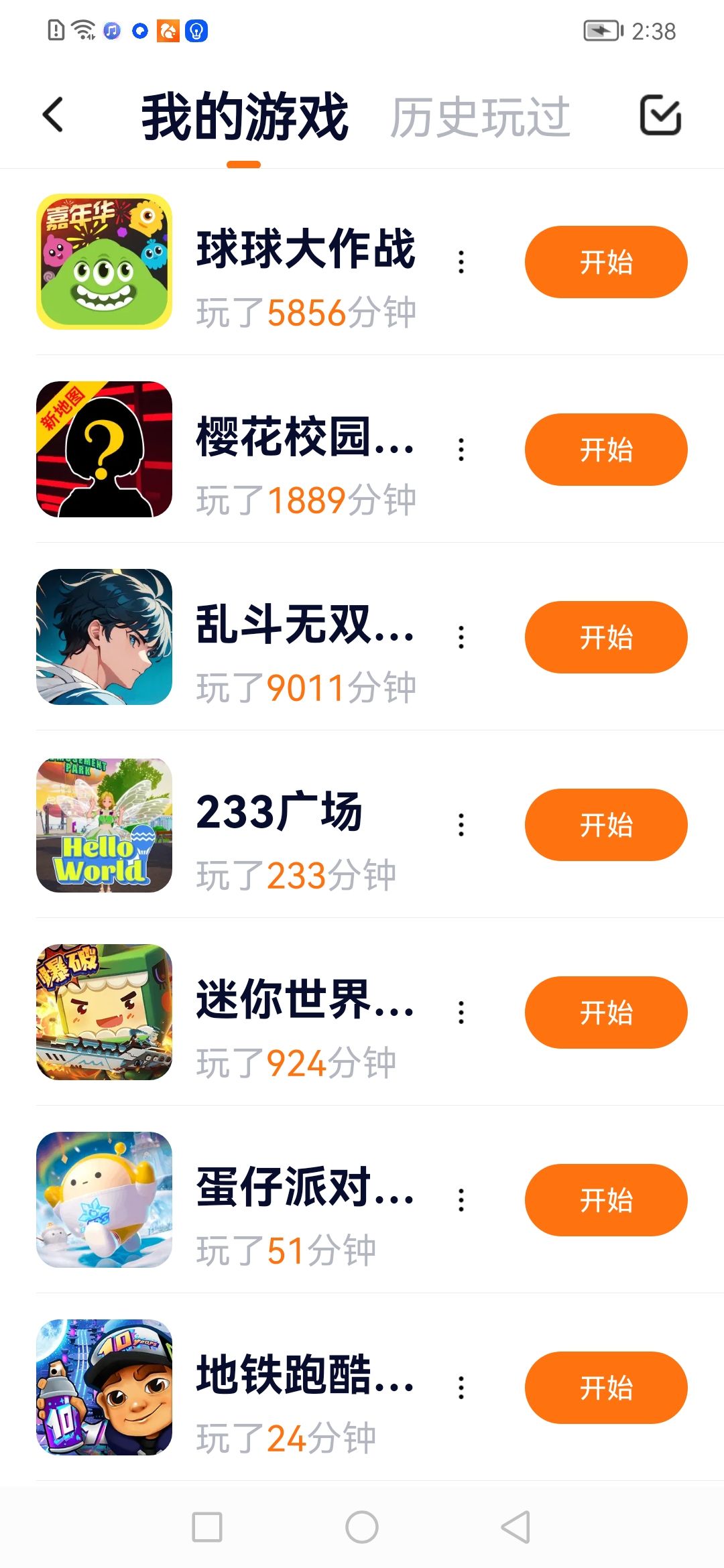This screenshot has width=724, height=1568.
Task: Open more options for 樱花校园
Action: pyautogui.click(x=461, y=450)
